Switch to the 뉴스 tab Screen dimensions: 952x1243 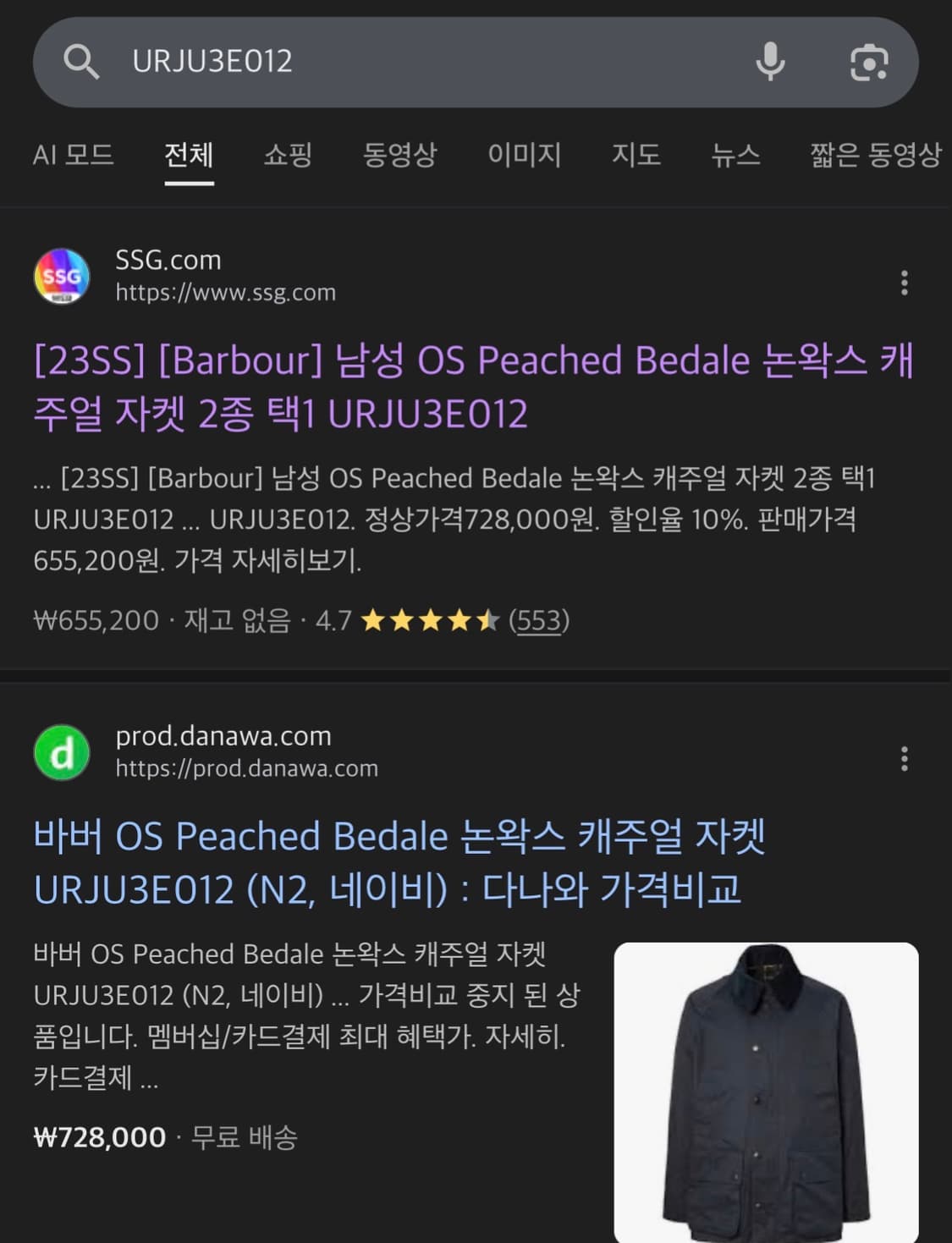click(735, 156)
